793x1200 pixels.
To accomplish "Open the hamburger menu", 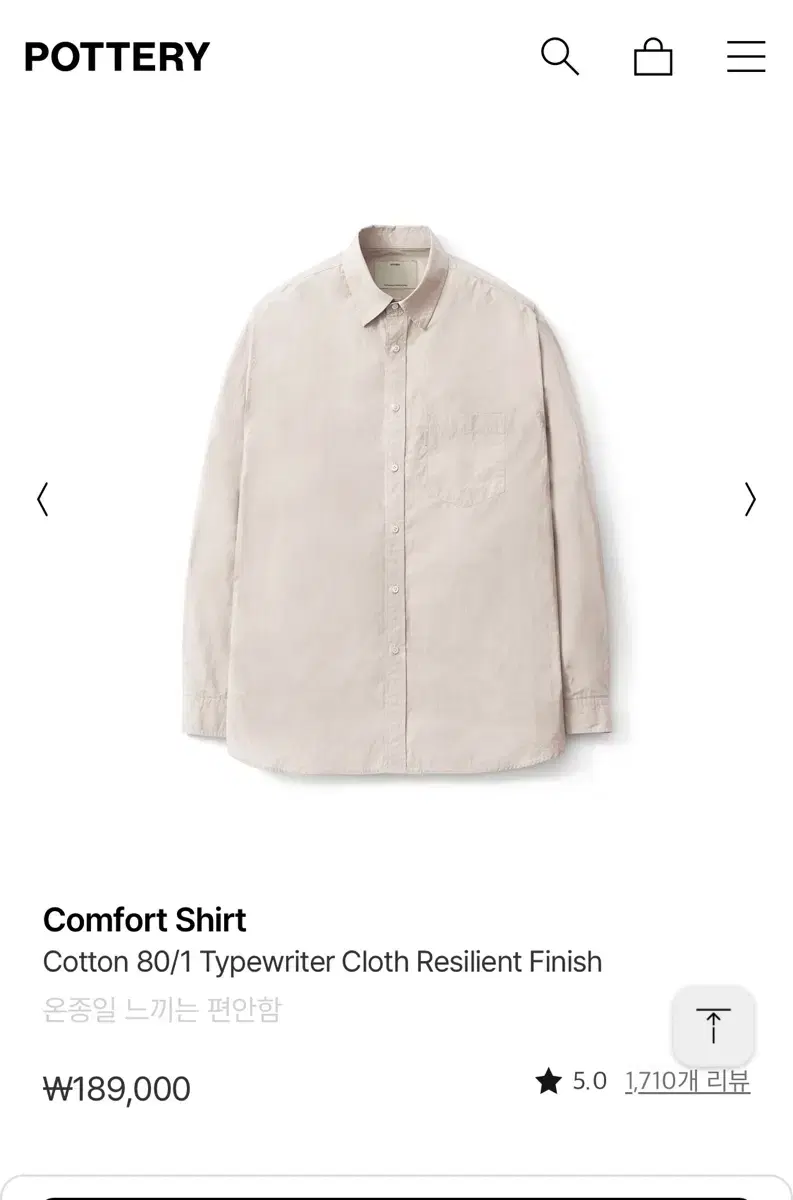I will (x=746, y=57).
